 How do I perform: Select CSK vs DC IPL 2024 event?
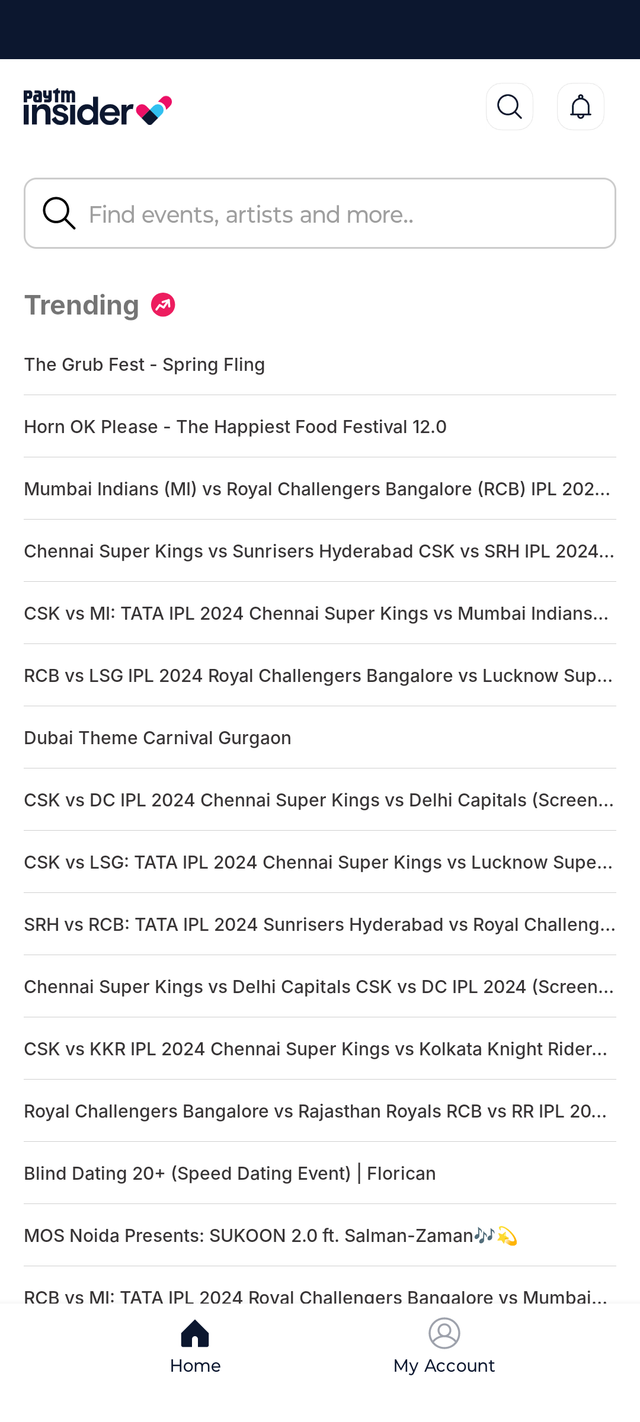pos(318,800)
